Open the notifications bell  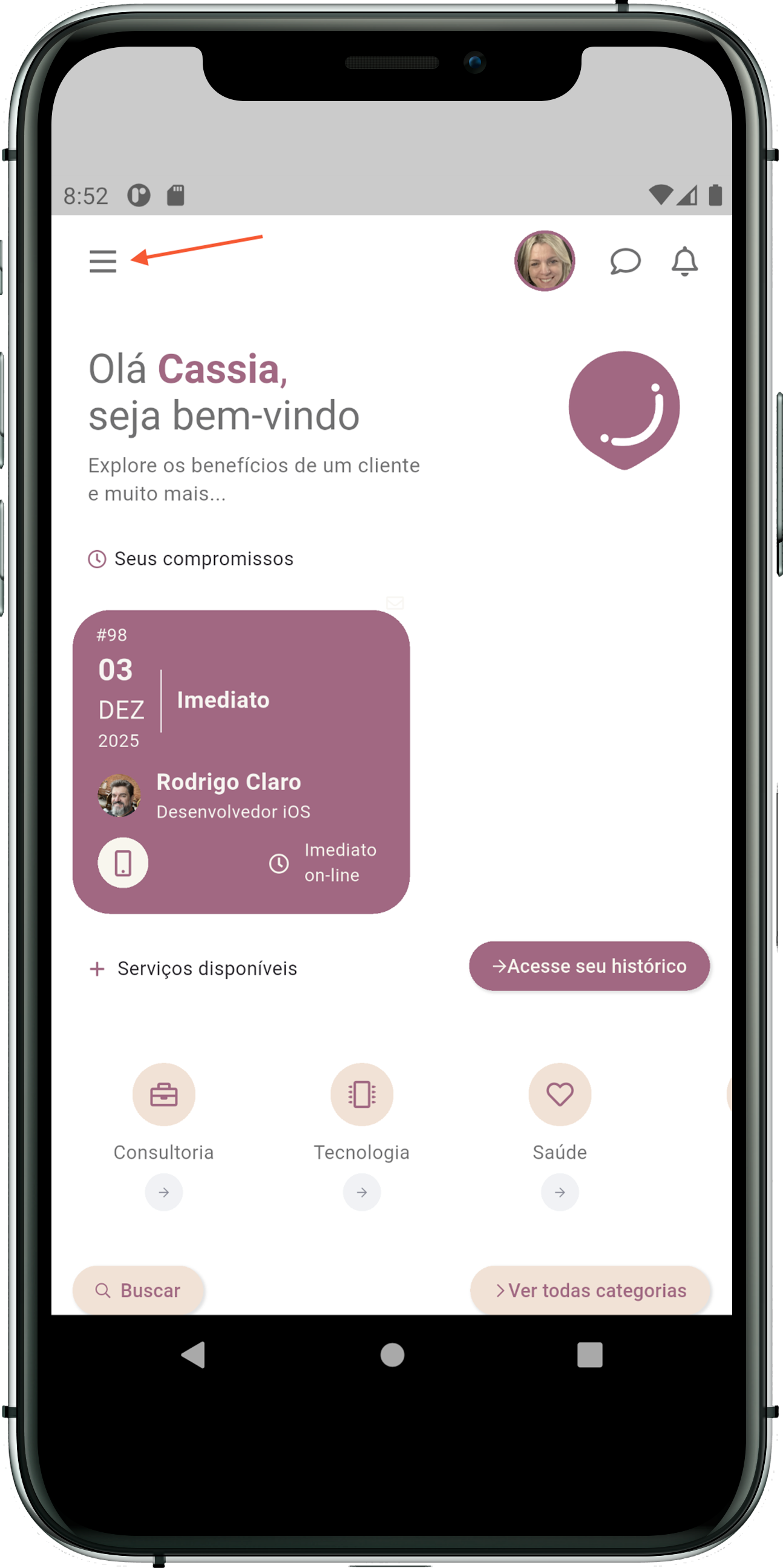coord(684,261)
